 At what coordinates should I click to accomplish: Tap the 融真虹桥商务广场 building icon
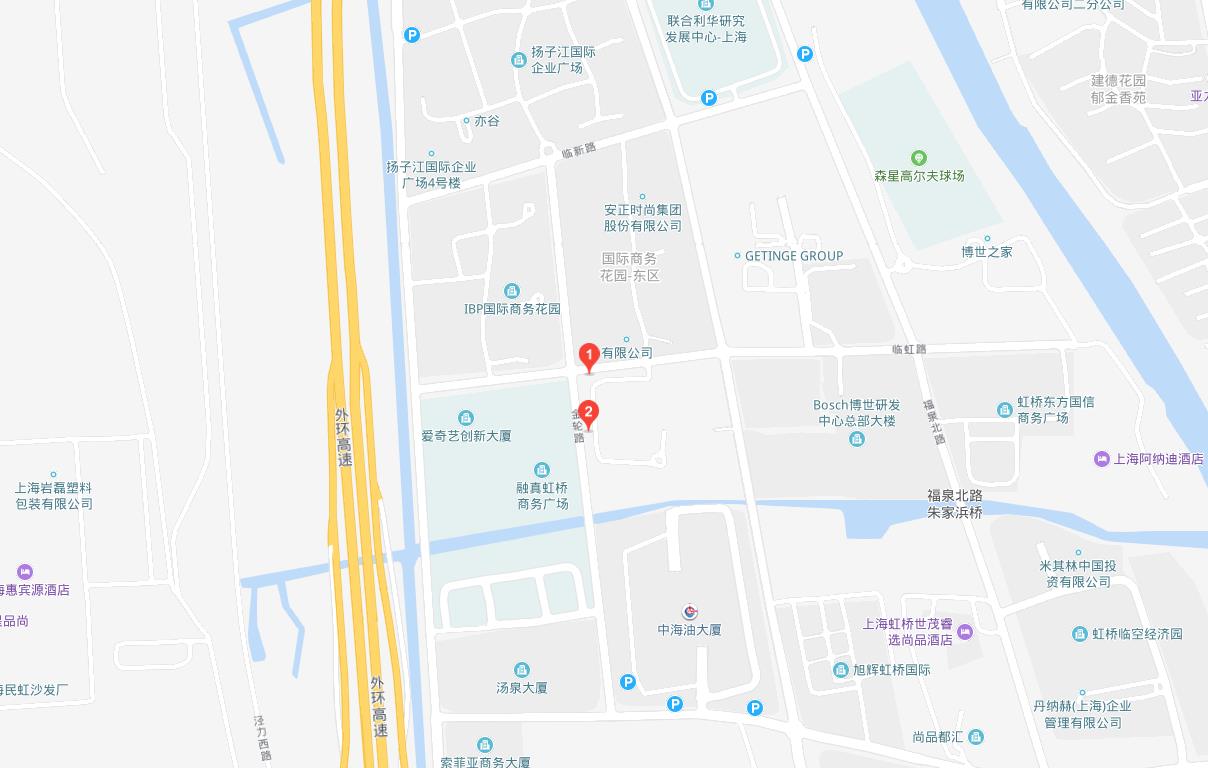[542, 470]
